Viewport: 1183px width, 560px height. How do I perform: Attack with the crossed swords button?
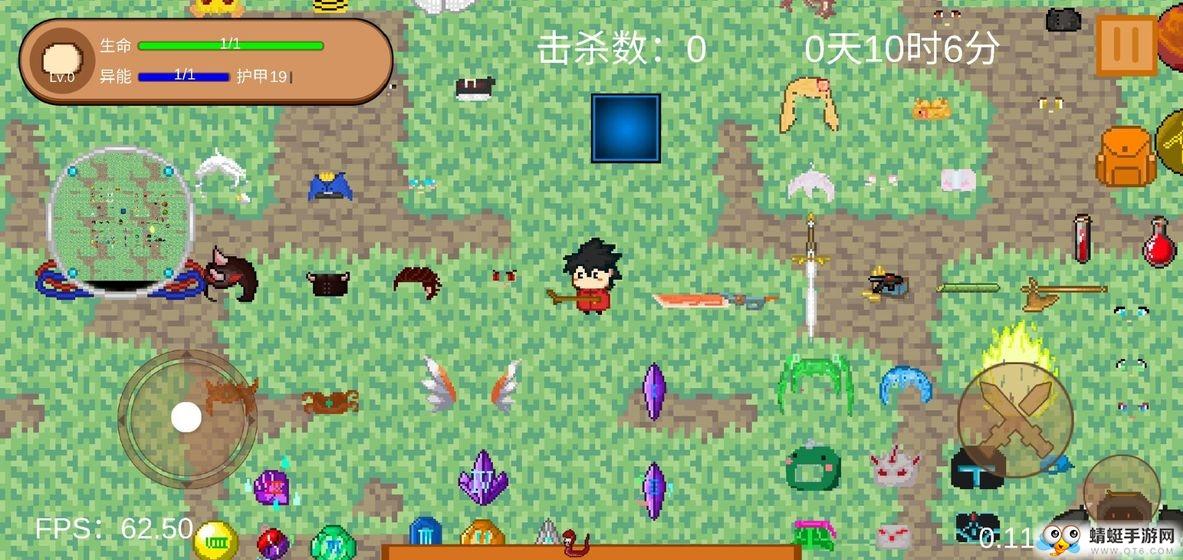coord(1014,419)
